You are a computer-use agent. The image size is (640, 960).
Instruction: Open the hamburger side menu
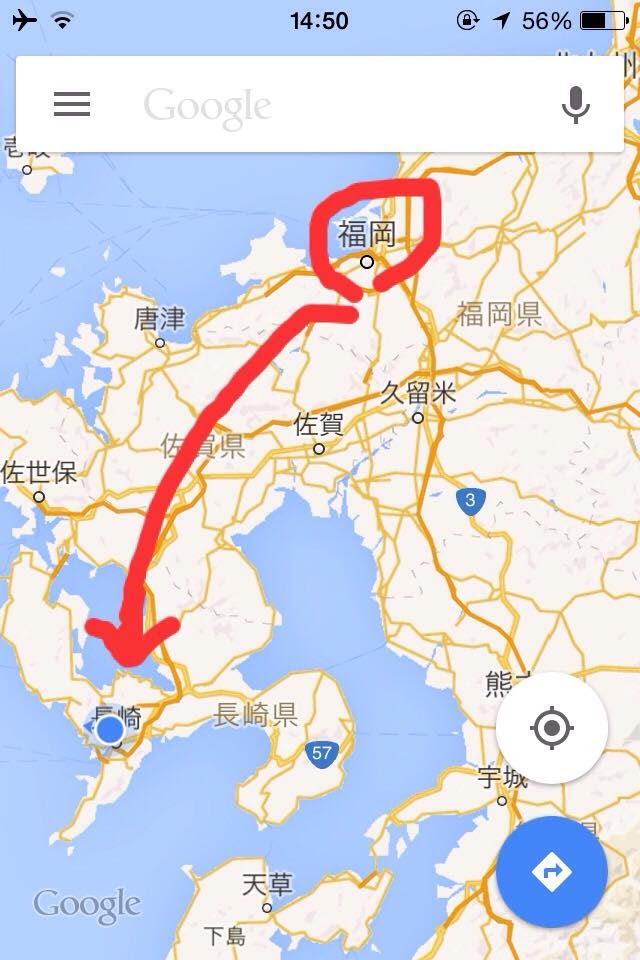click(x=72, y=104)
